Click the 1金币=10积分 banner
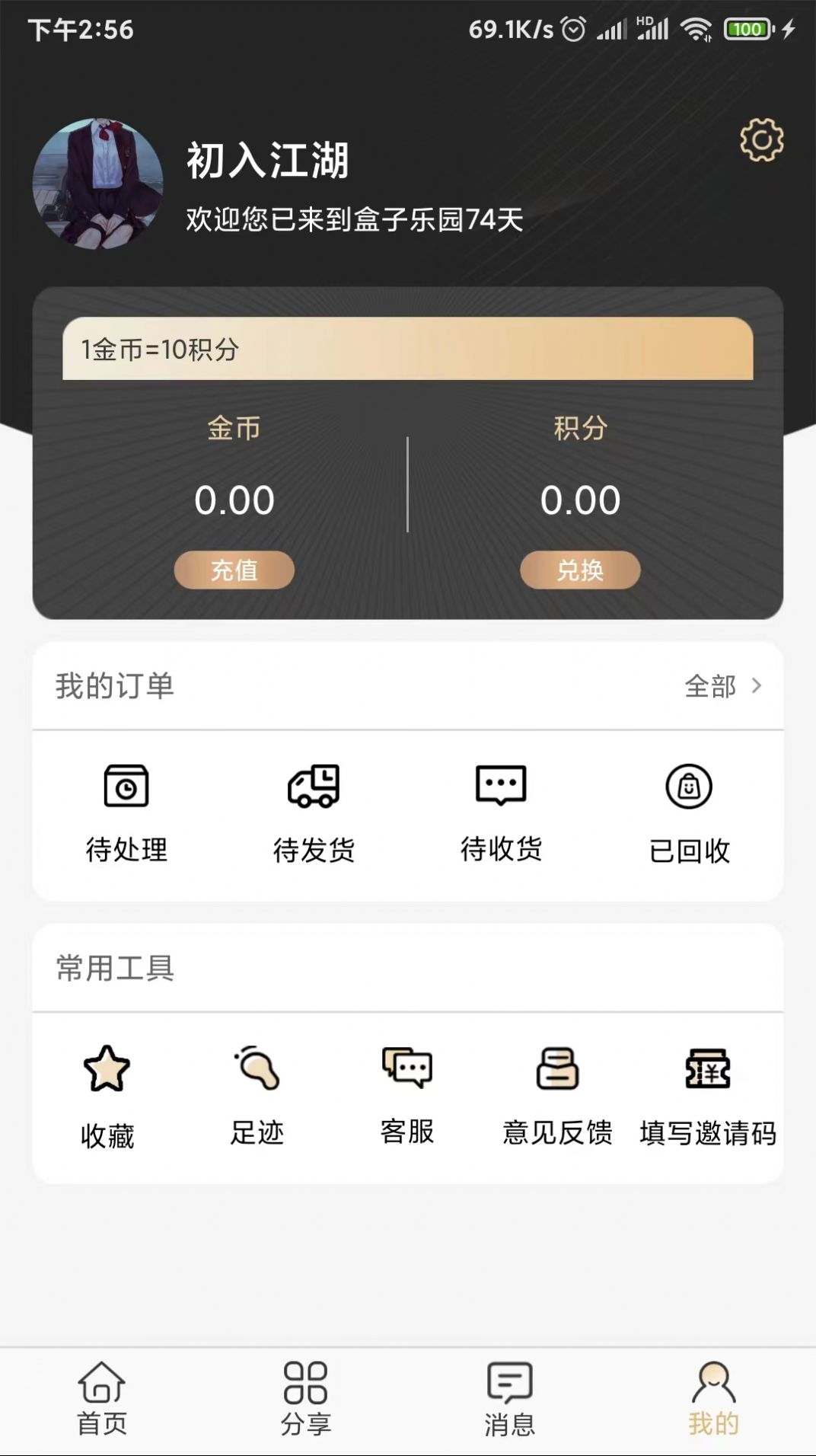Screen dimensions: 816x1456 pyautogui.click(x=408, y=349)
